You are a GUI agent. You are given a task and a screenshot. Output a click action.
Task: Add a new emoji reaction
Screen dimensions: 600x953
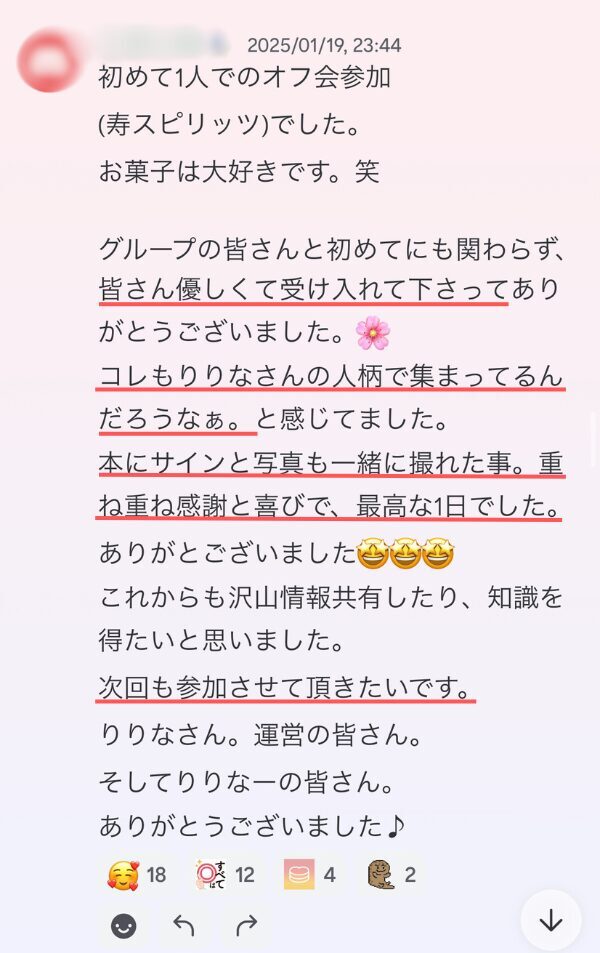[x=123, y=926]
